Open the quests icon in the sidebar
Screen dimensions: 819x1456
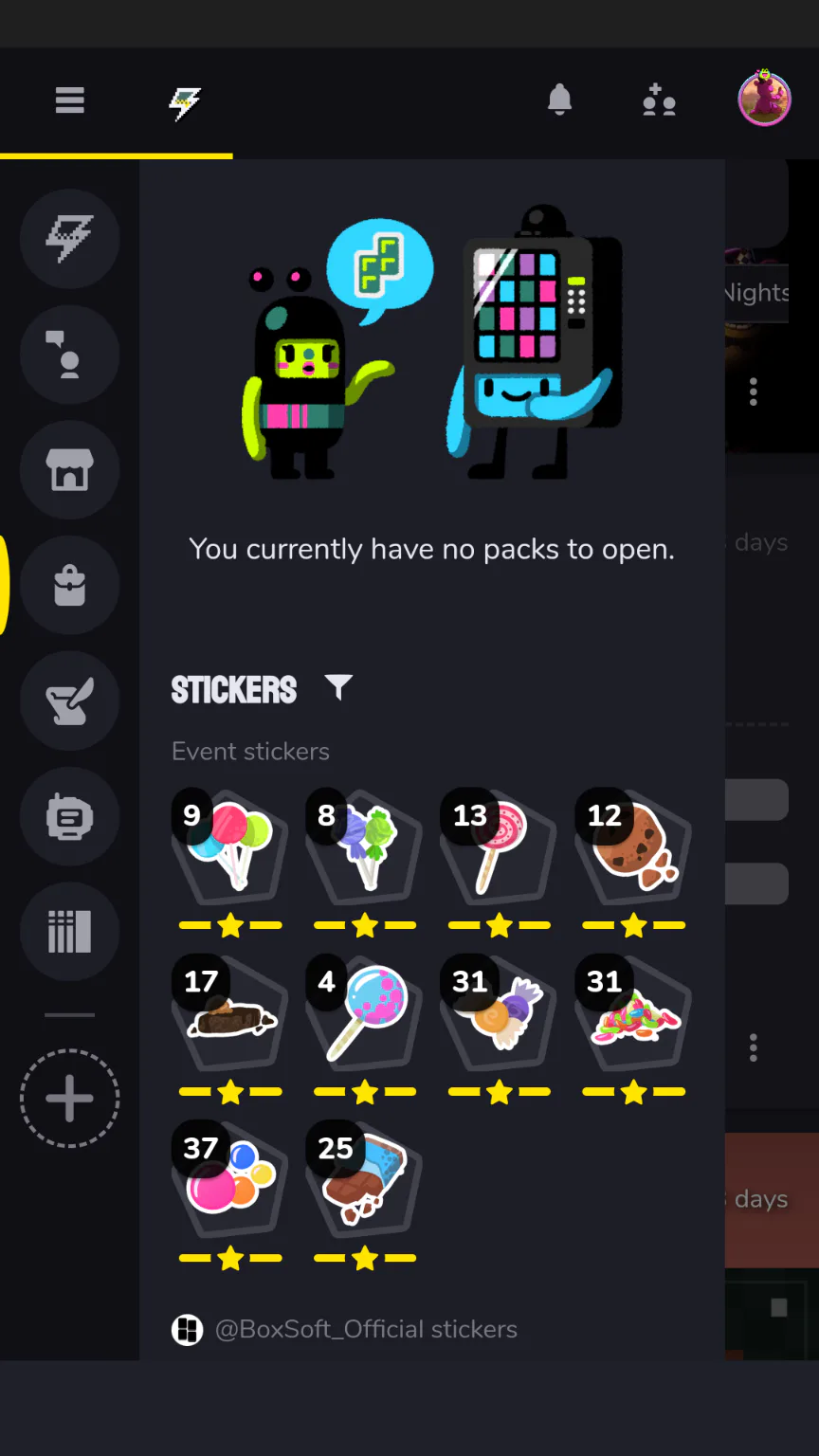pyautogui.click(x=69, y=701)
